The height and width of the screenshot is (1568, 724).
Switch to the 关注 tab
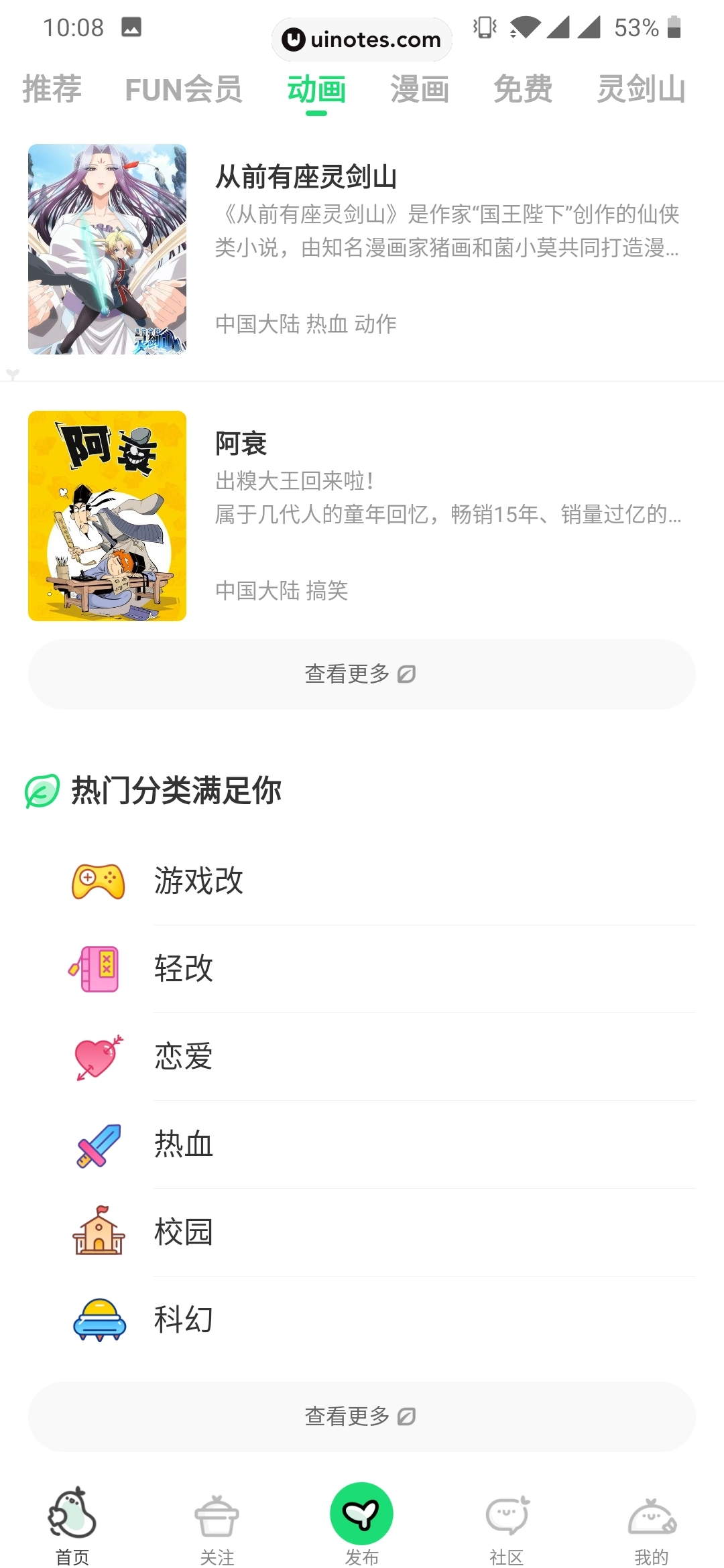point(217,1525)
